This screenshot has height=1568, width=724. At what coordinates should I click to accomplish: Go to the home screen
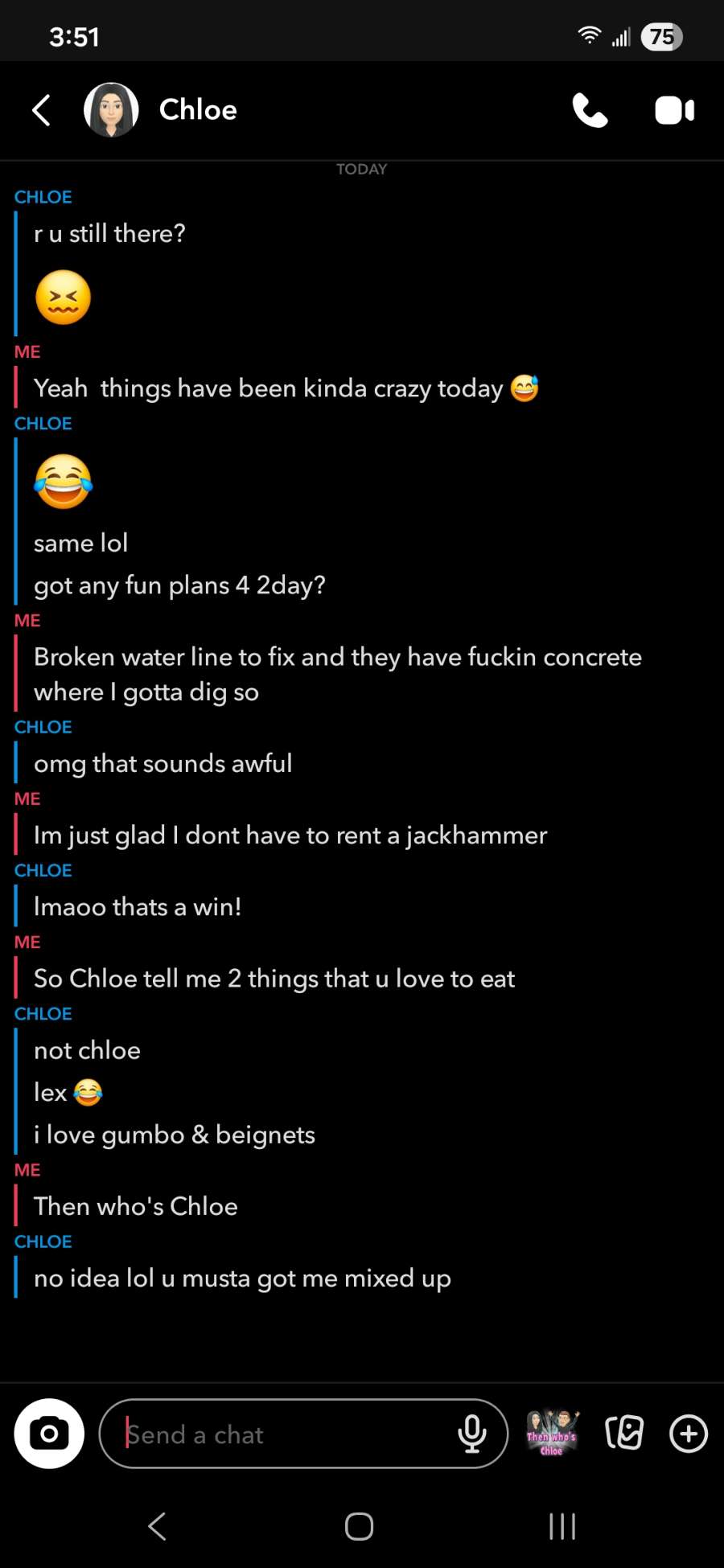pyautogui.click(x=359, y=1525)
